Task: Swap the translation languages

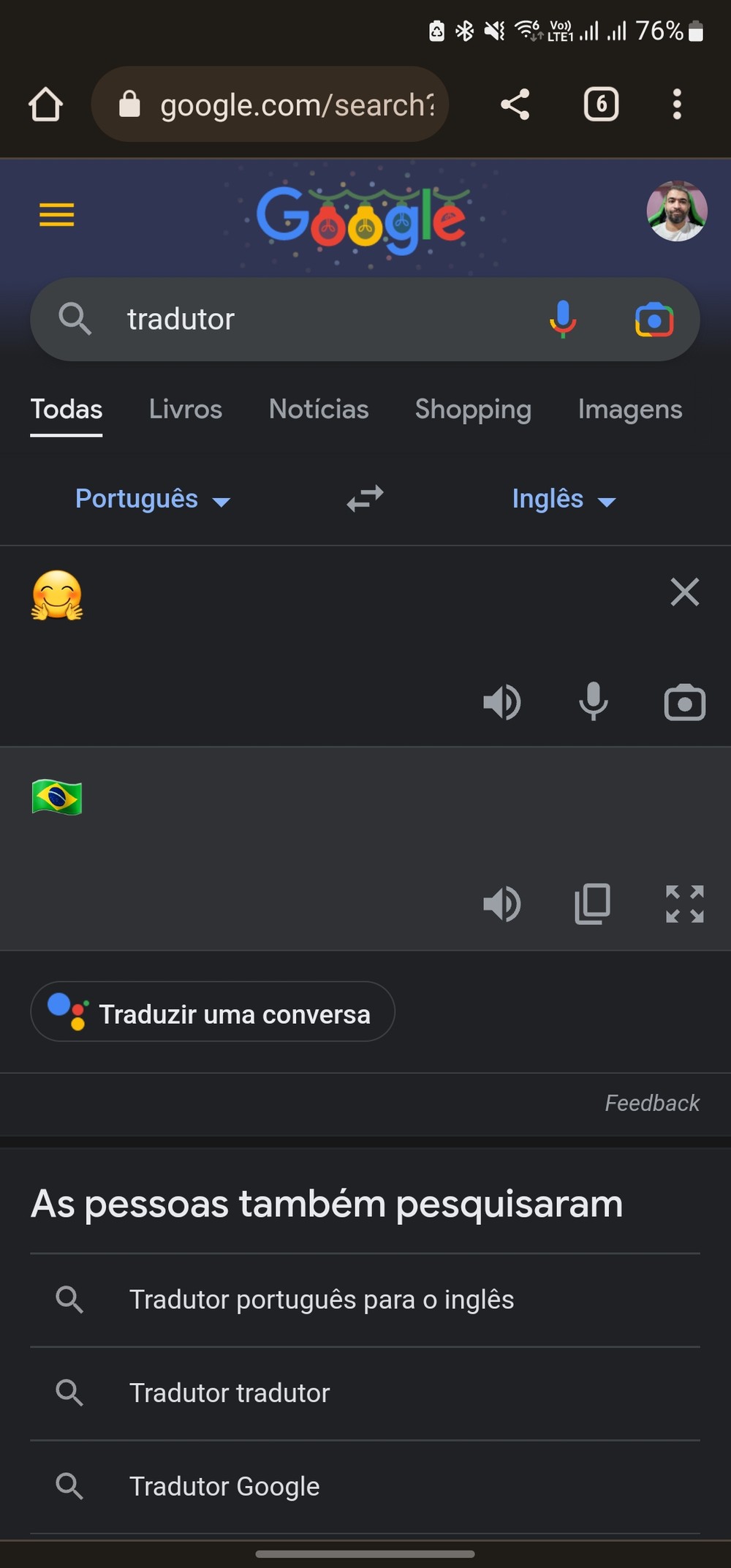Action: 365,500
